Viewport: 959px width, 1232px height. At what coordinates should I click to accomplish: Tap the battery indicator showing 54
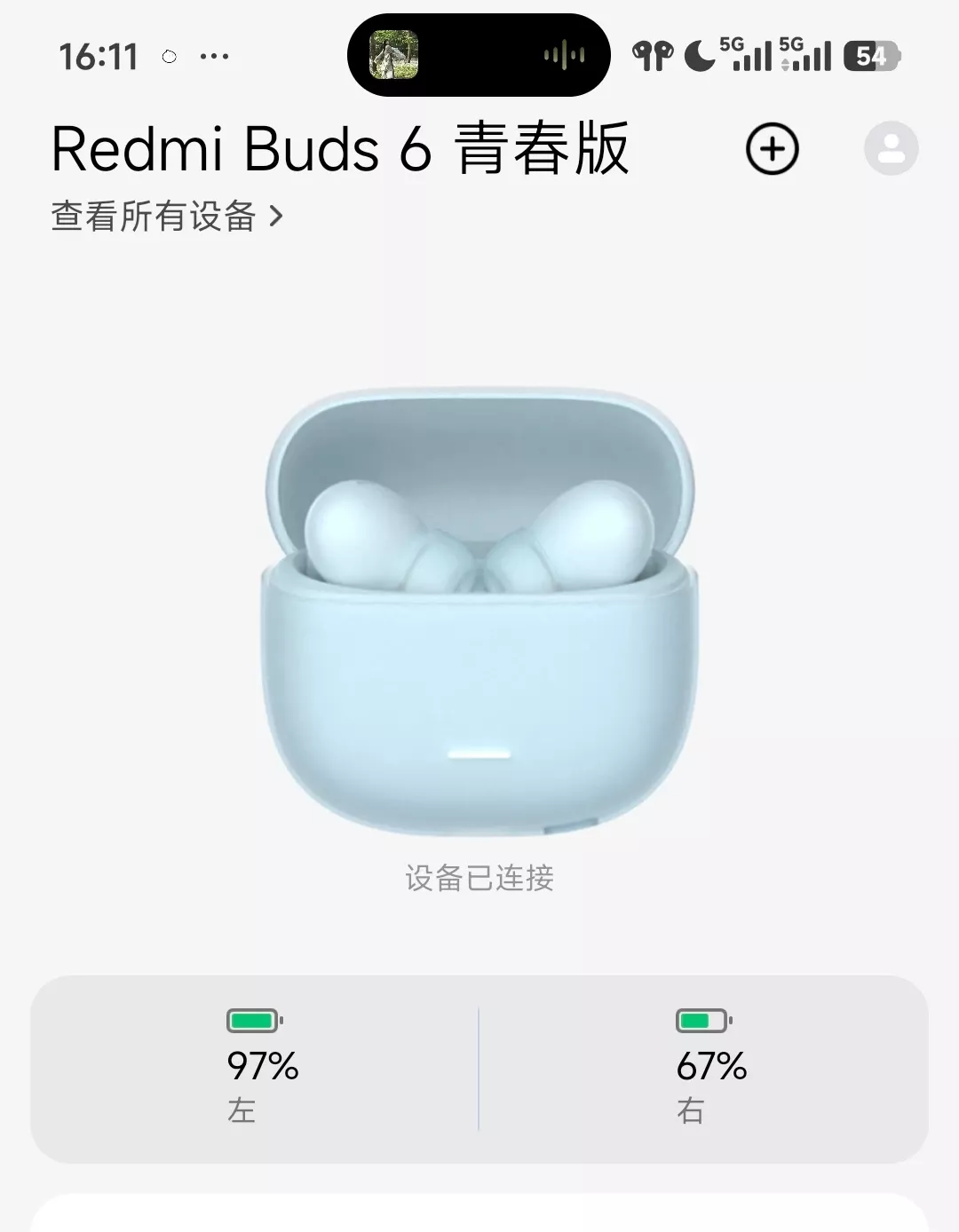pos(871,55)
